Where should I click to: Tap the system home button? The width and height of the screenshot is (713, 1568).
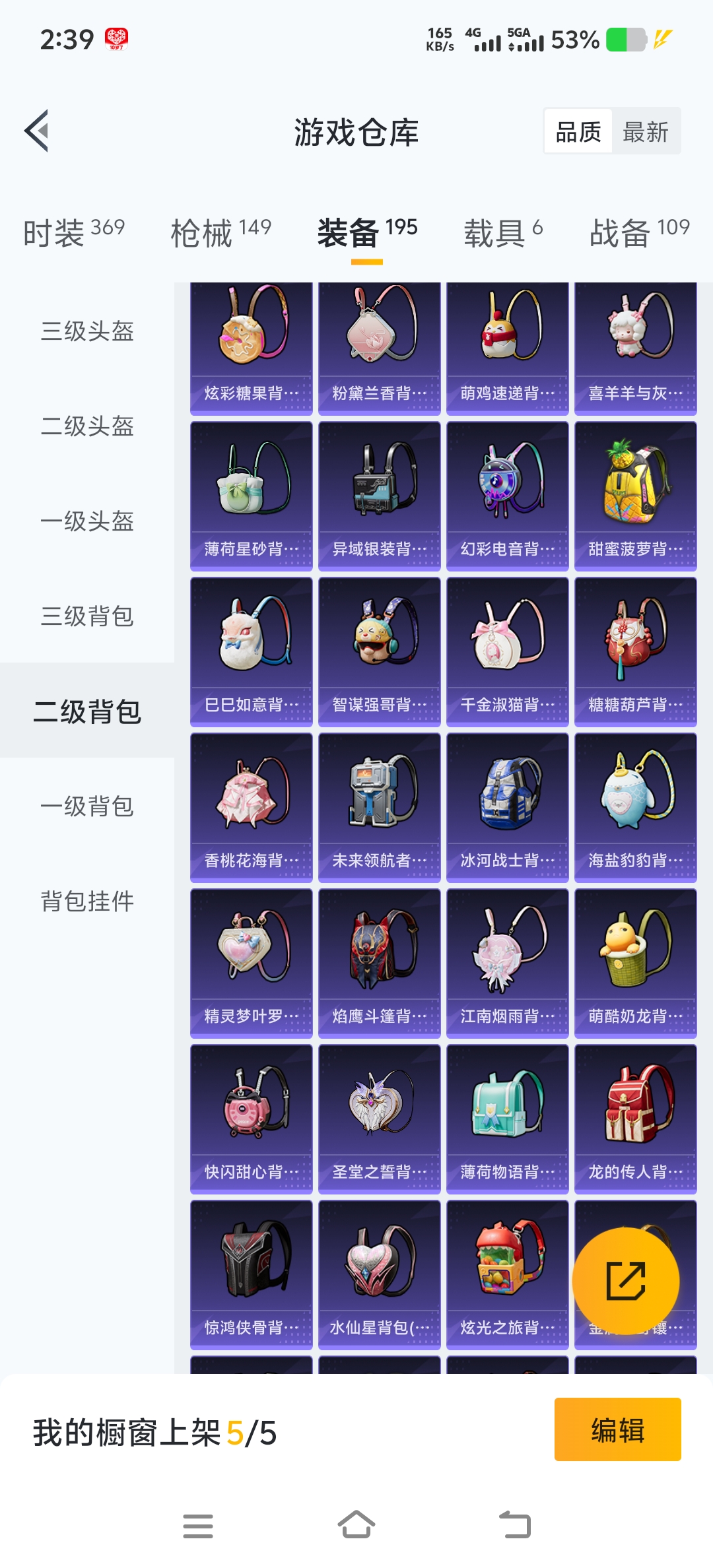click(356, 1525)
